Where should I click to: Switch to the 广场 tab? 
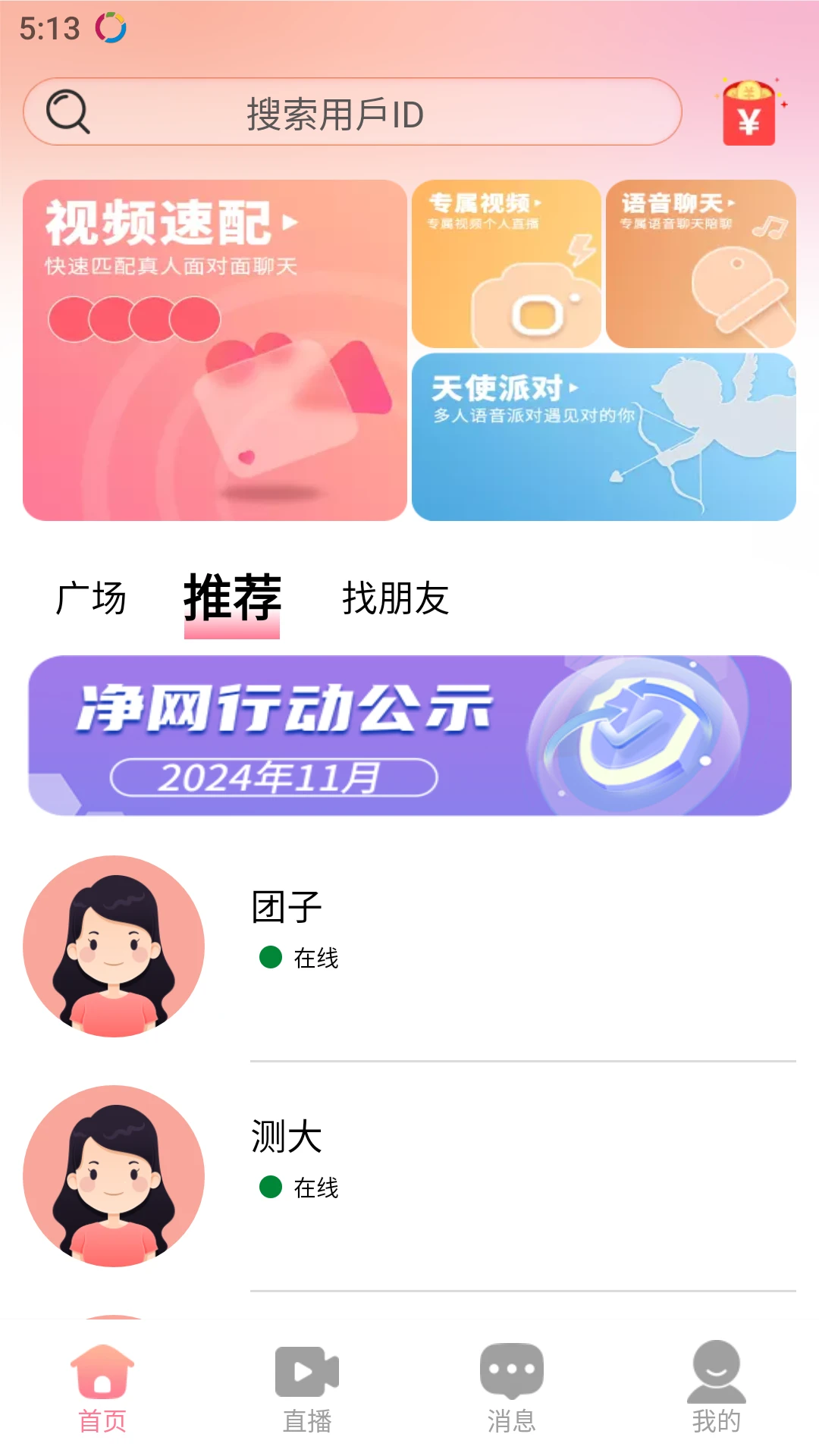[x=91, y=598]
